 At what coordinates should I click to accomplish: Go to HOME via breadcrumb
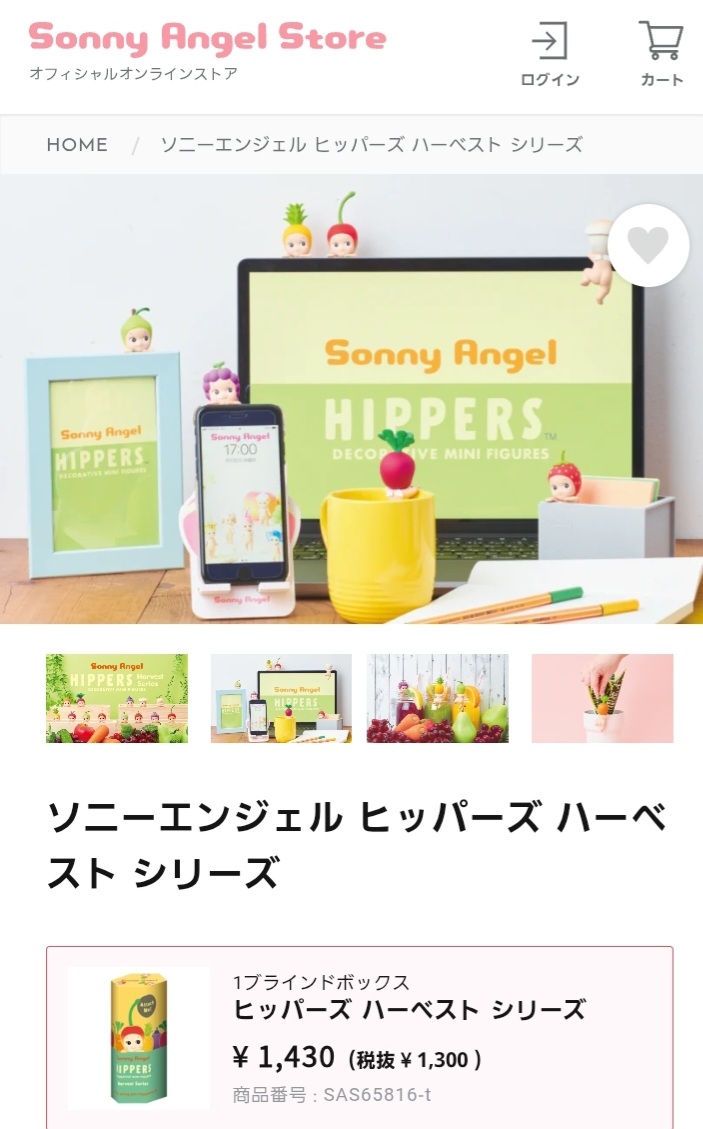click(77, 145)
